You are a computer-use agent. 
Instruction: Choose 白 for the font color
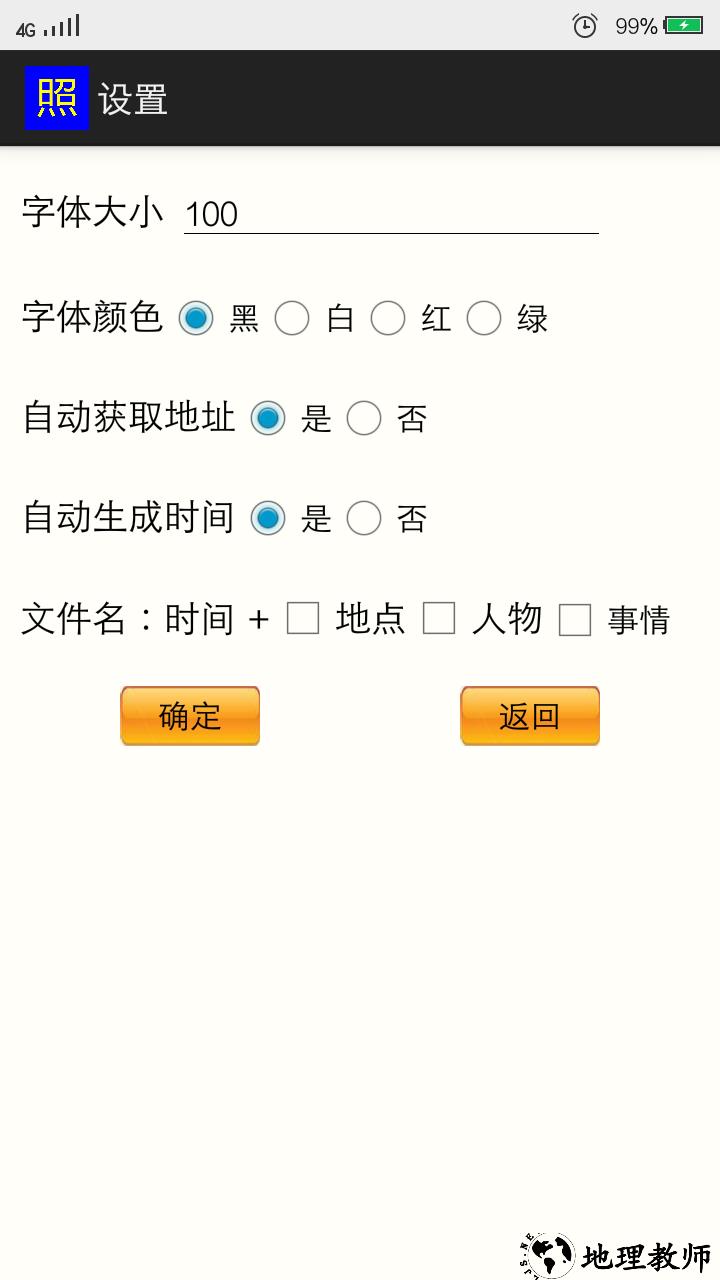[x=292, y=318]
